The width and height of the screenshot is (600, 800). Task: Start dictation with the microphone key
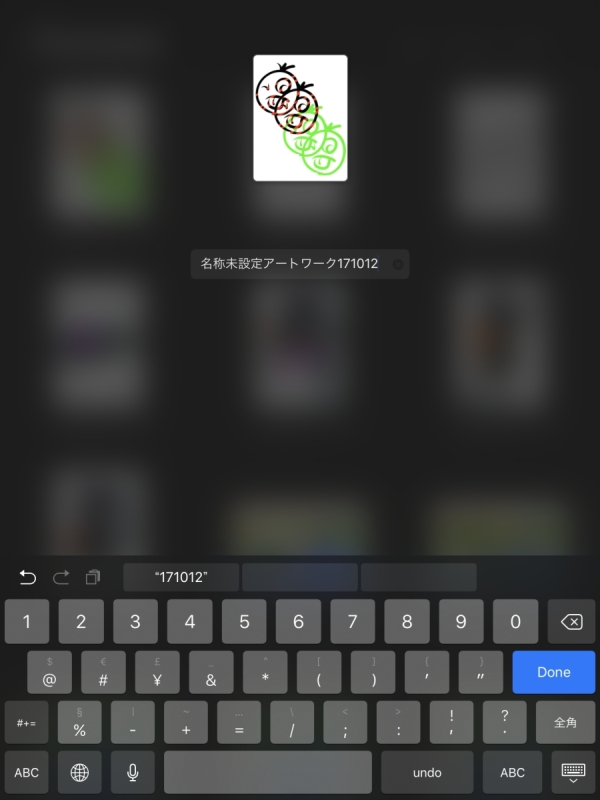point(132,772)
